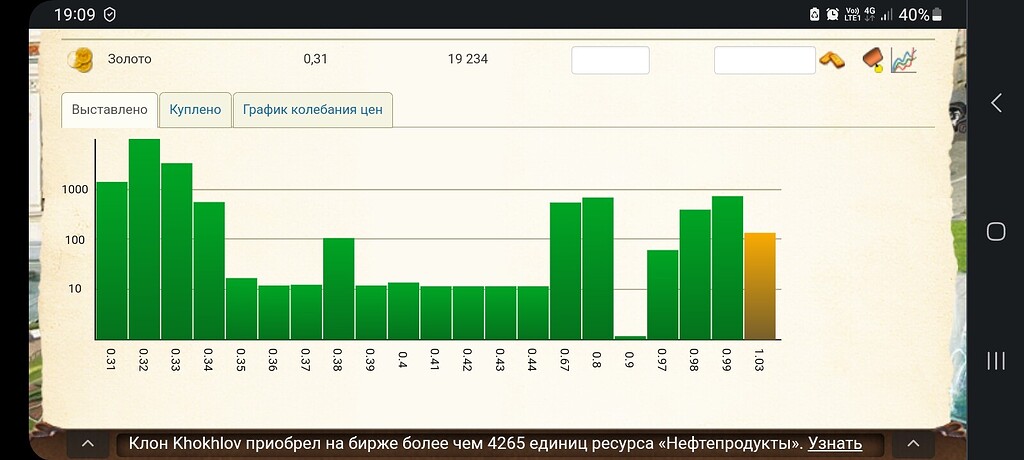Expand the right arrow on the bottom ticker

click(x=912, y=443)
